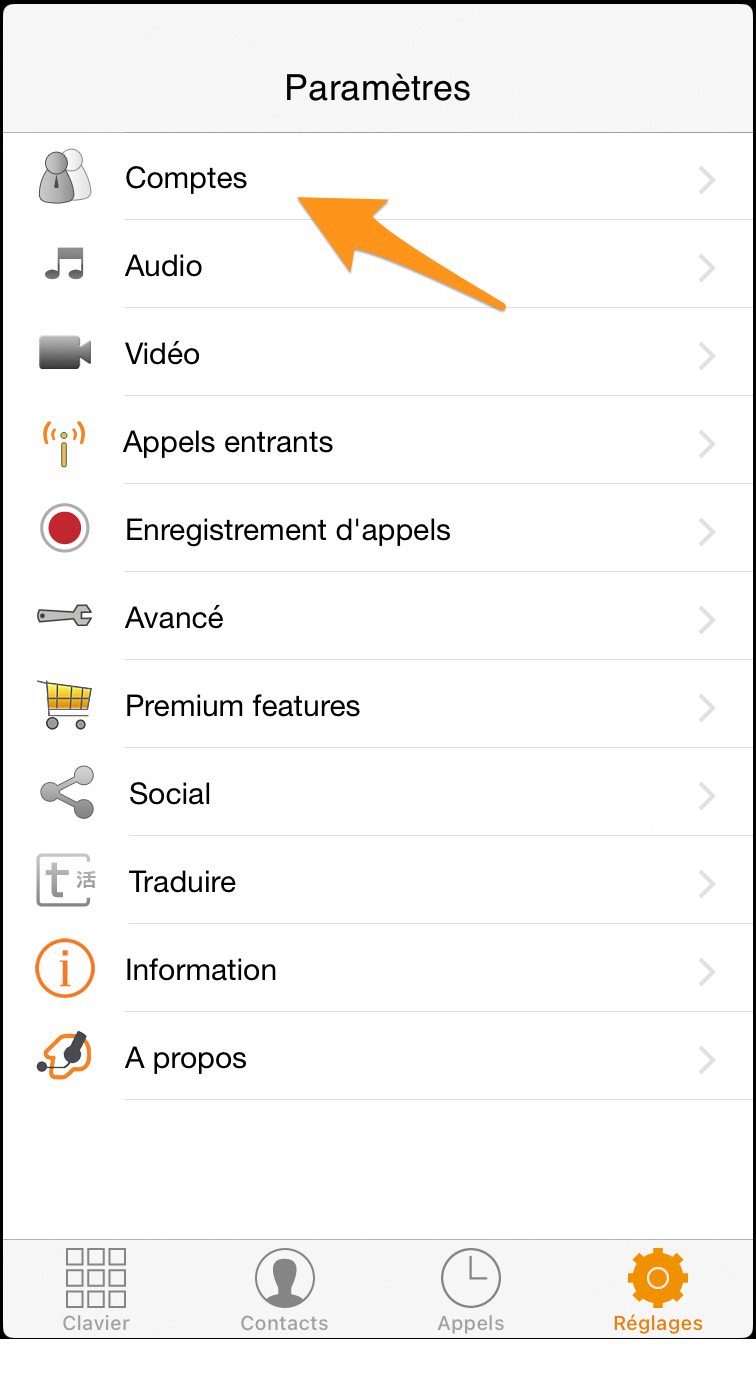This screenshot has width=756, height=1380.
Task: Select the Comptes accounts icon
Action: pyautogui.click(x=64, y=177)
